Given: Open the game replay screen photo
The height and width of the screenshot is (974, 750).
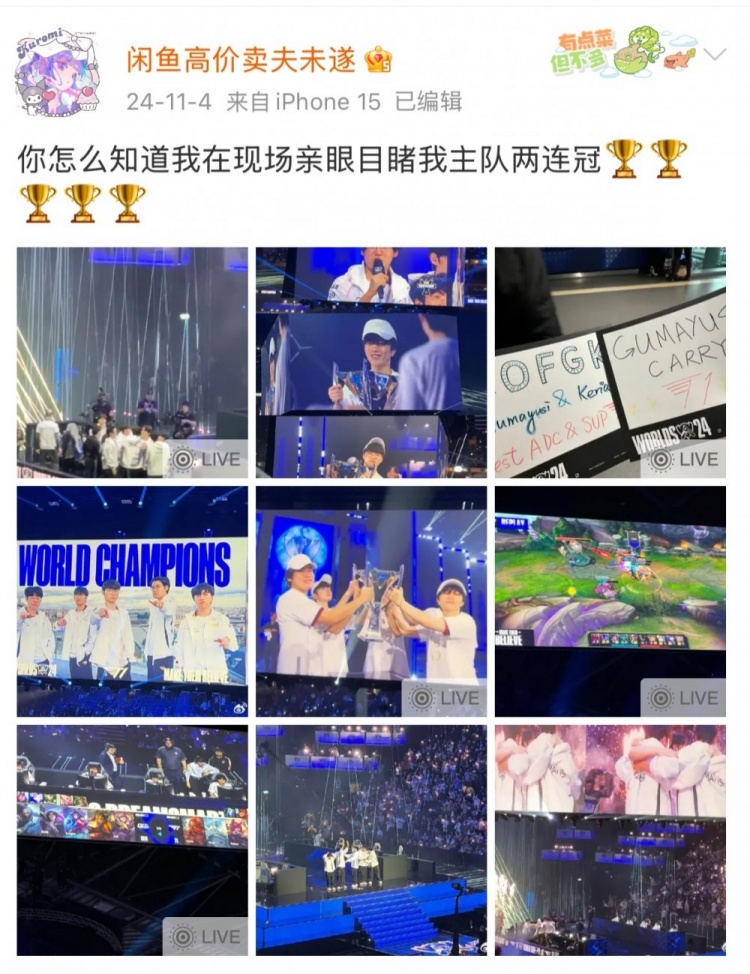Looking at the screenshot, I should tap(610, 601).
